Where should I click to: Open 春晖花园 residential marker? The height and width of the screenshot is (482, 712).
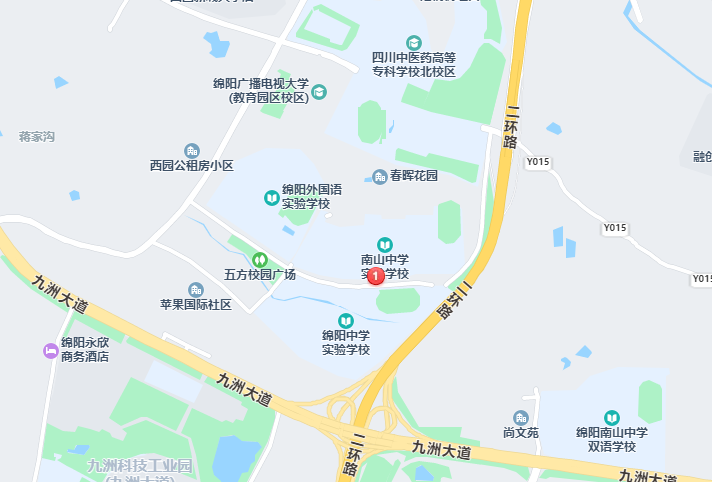(x=380, y=177)
